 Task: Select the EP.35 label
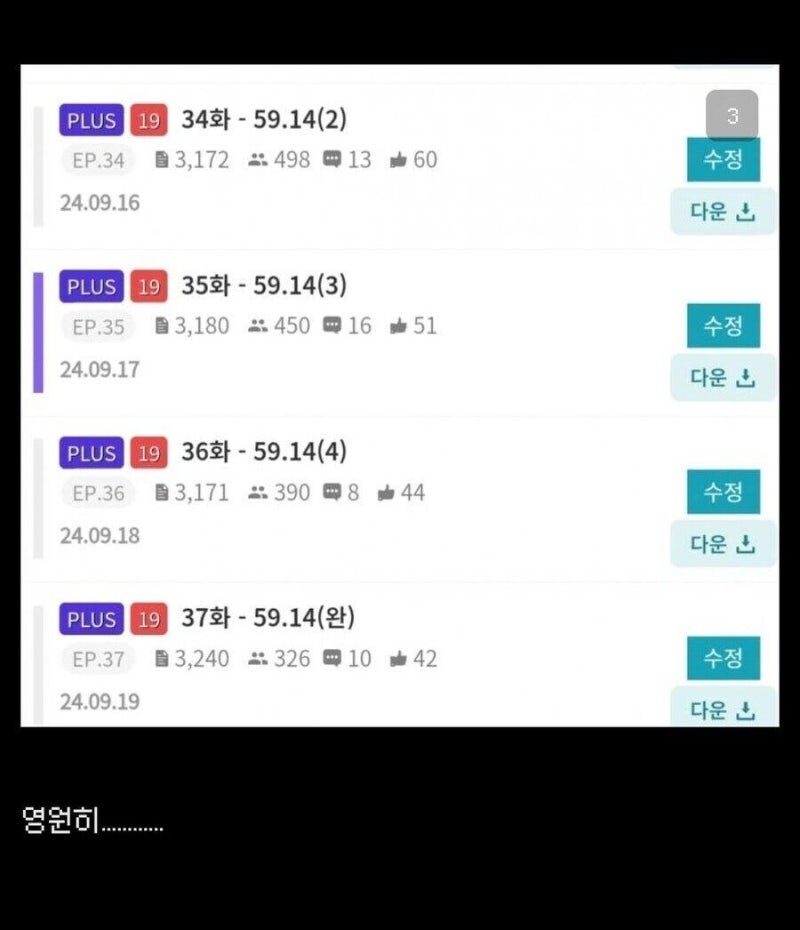tap(97, 325)
